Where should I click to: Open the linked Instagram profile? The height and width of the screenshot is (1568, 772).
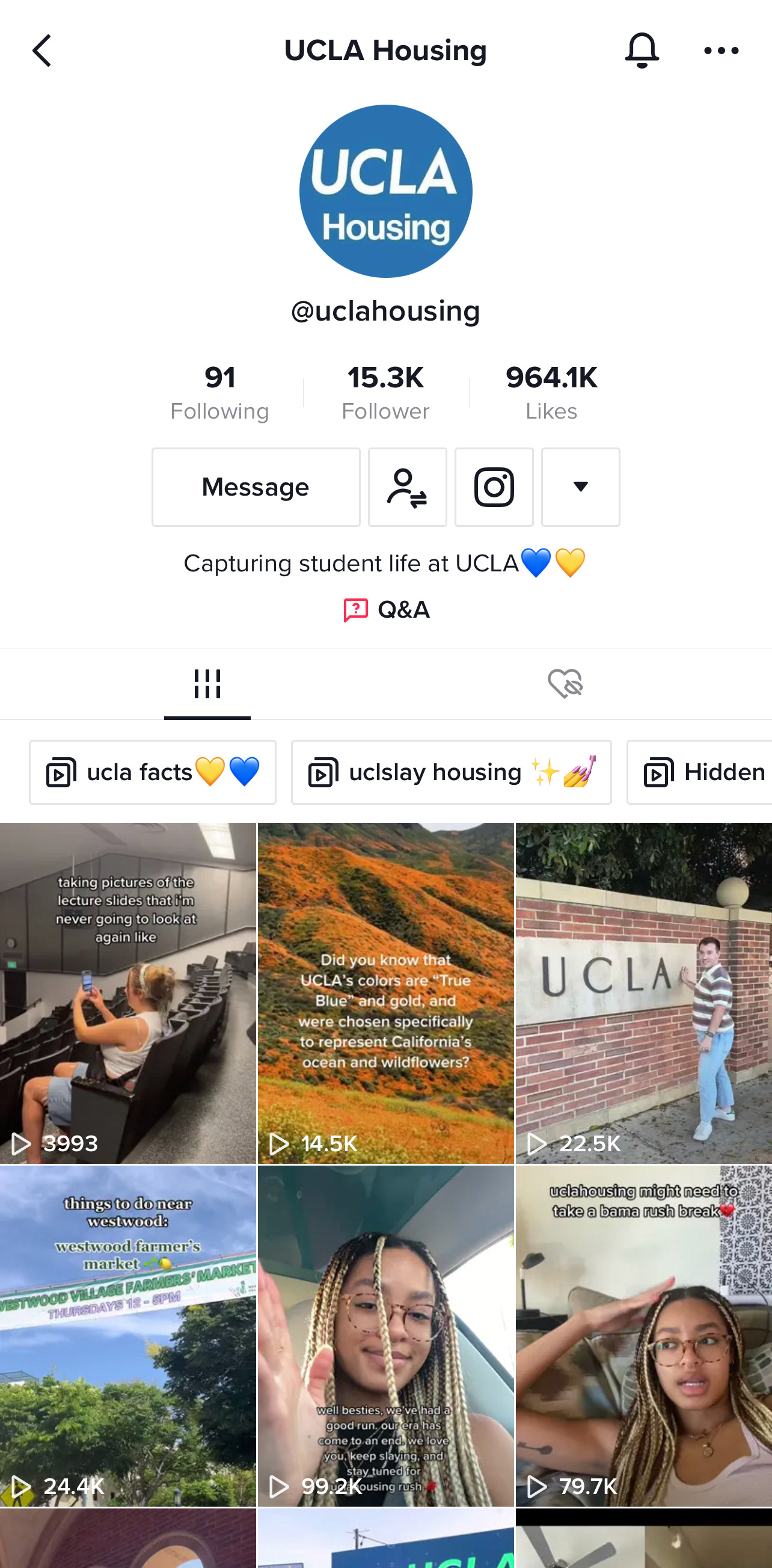(x=494, y=487)
